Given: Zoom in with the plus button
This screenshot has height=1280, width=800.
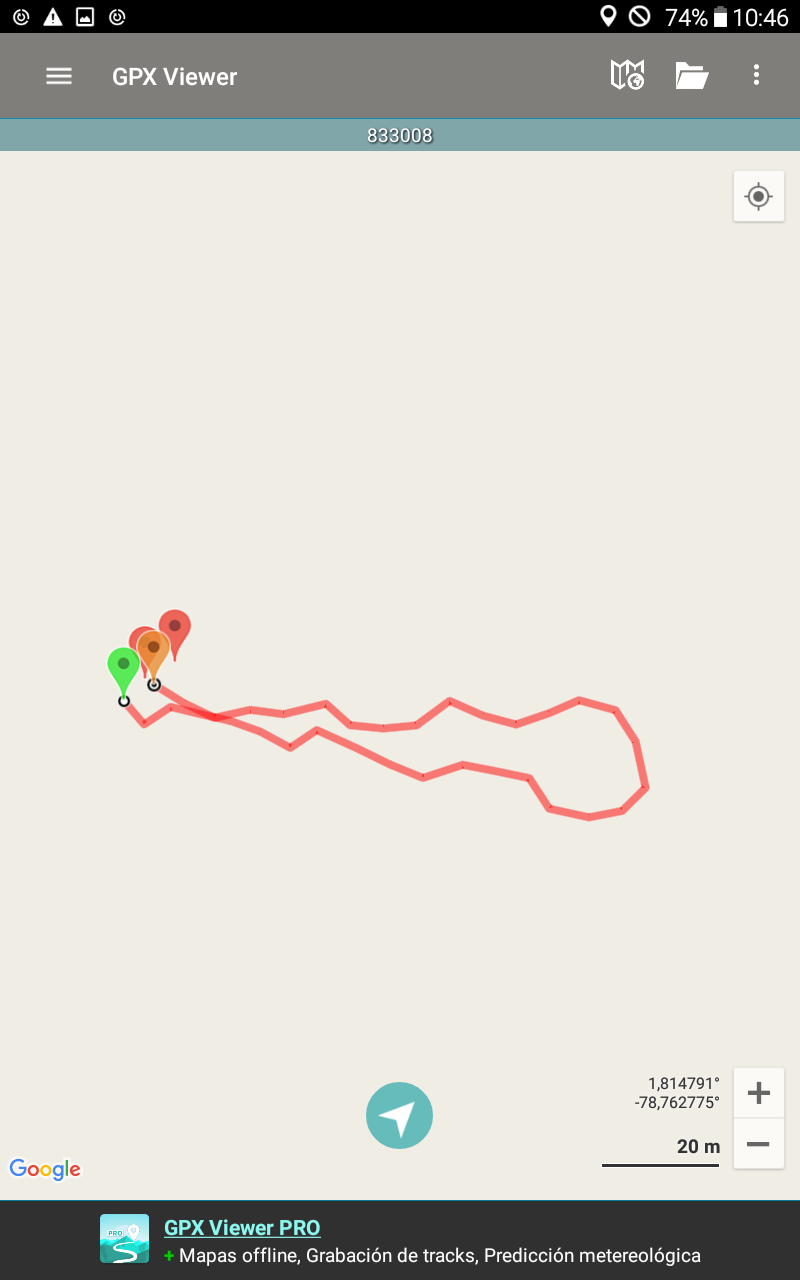Looking at the screenshot, I should coord(758,1093).
